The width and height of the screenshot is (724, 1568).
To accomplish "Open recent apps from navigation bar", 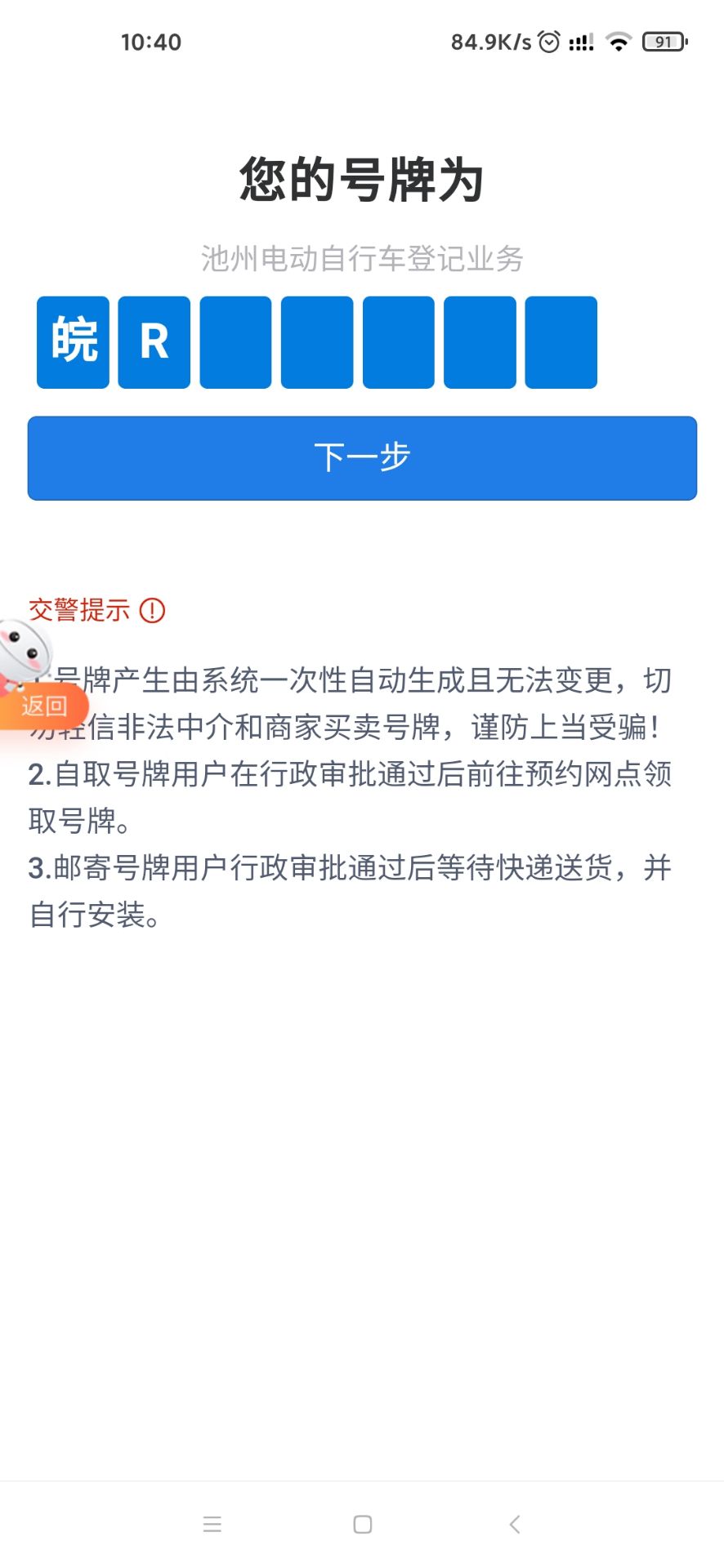I will click(212, 1524).
